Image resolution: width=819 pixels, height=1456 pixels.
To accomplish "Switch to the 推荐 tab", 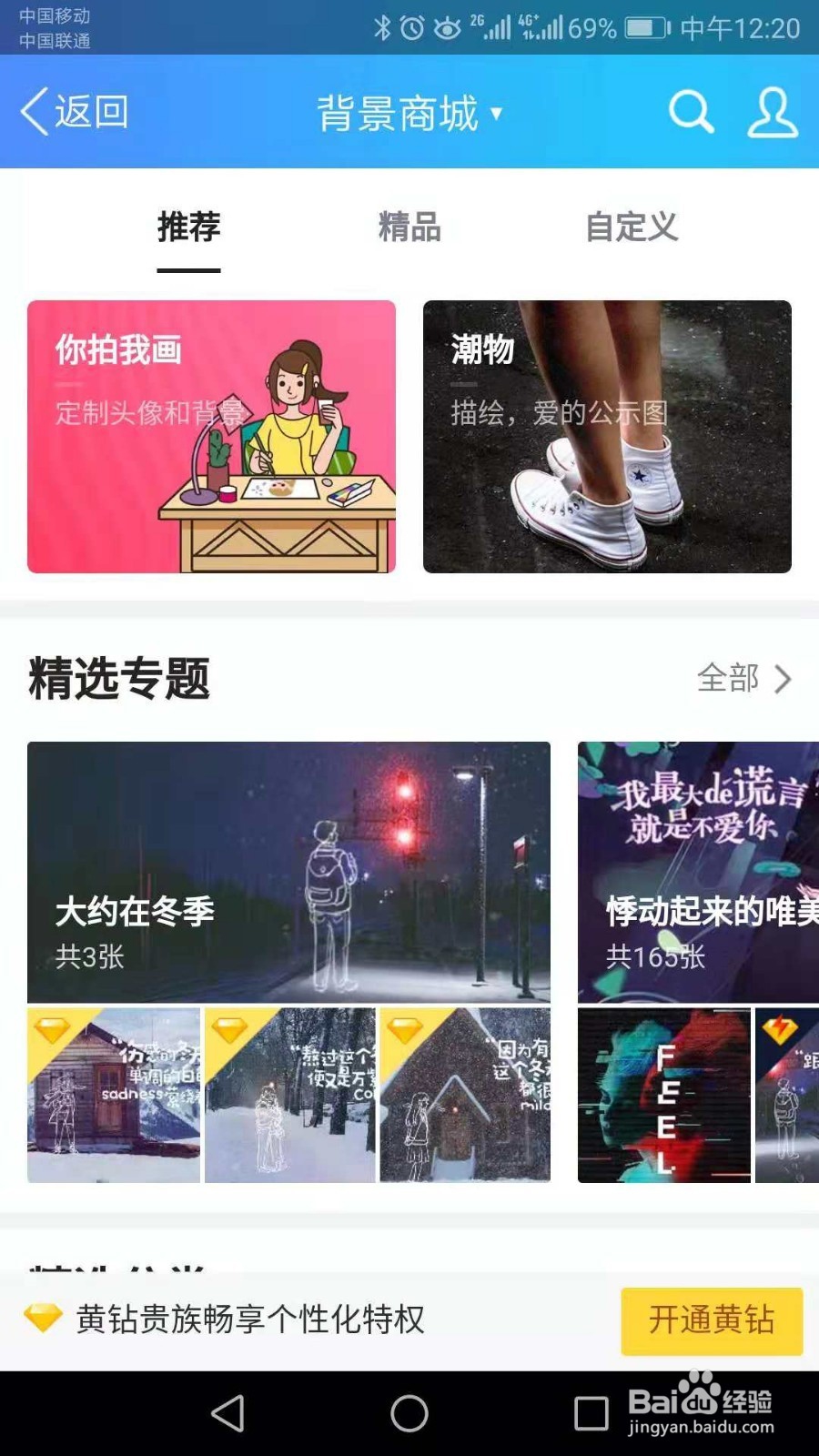I will tap(188, 227).
